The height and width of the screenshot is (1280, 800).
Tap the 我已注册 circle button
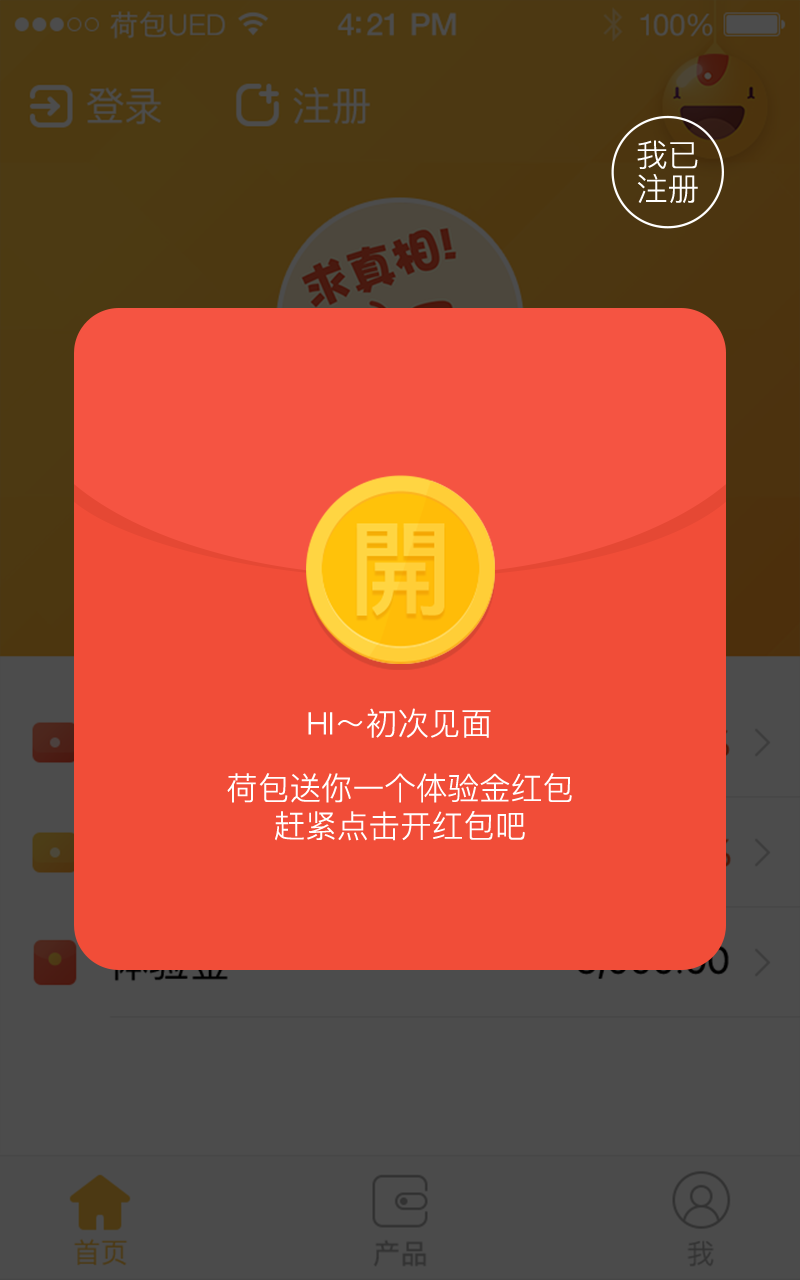click(x=667, y=172)
